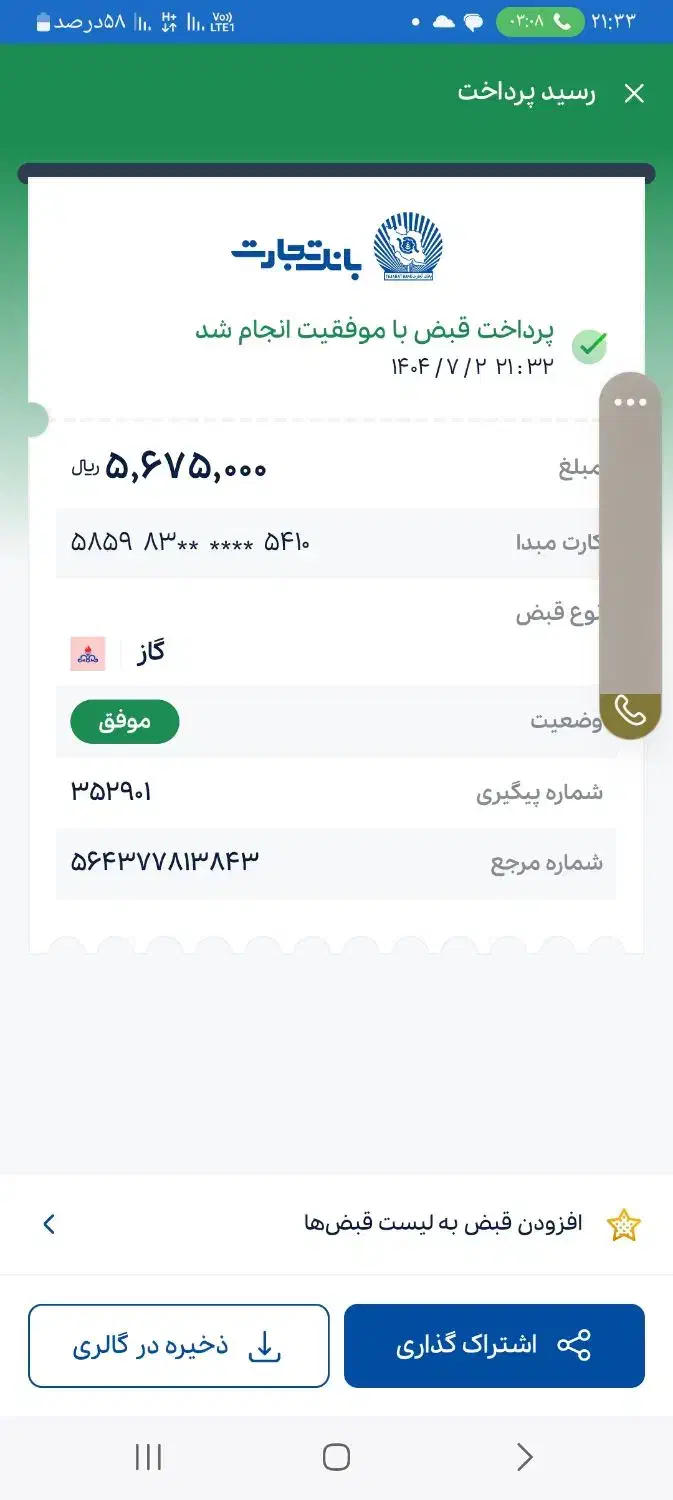Share the receipt via اشتراک گذاری

click(494, 1345)
